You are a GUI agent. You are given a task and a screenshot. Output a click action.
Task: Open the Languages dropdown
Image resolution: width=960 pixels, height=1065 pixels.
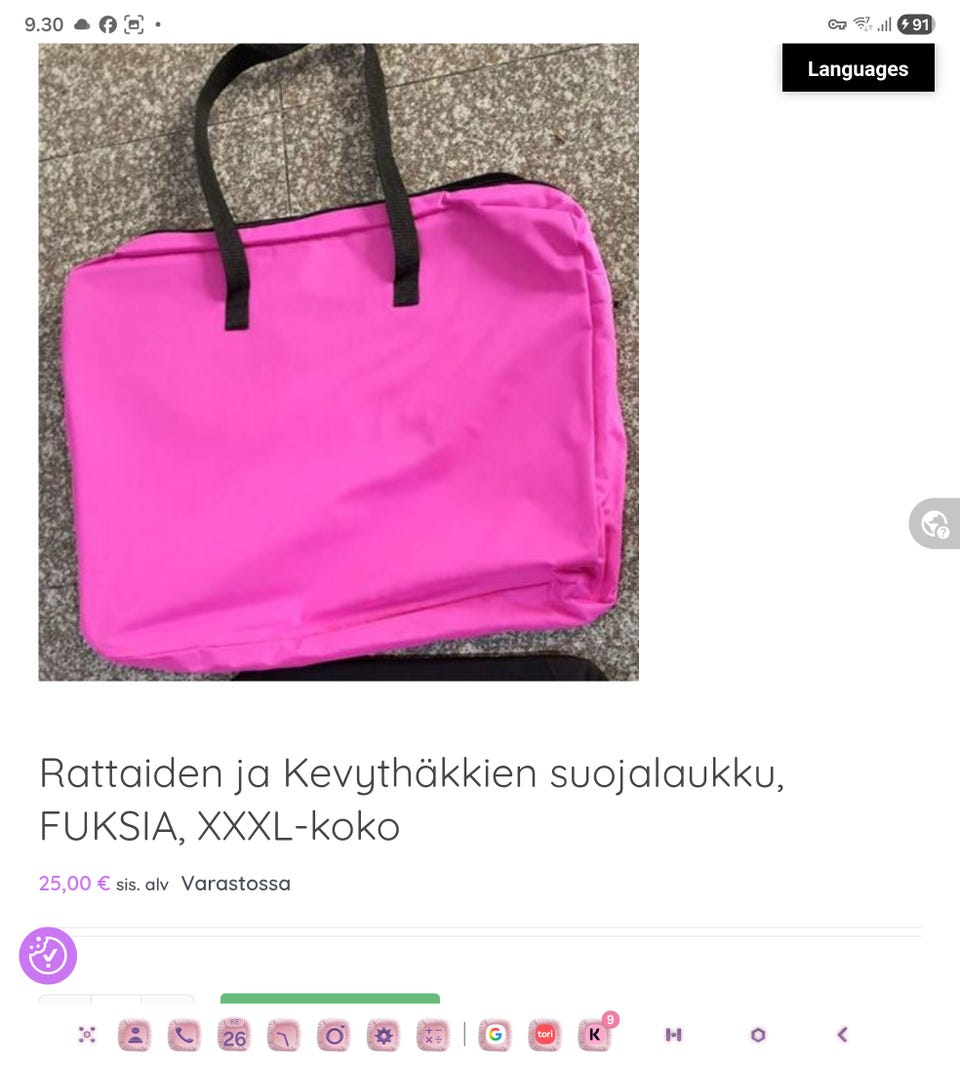click(x=857, y=67)
